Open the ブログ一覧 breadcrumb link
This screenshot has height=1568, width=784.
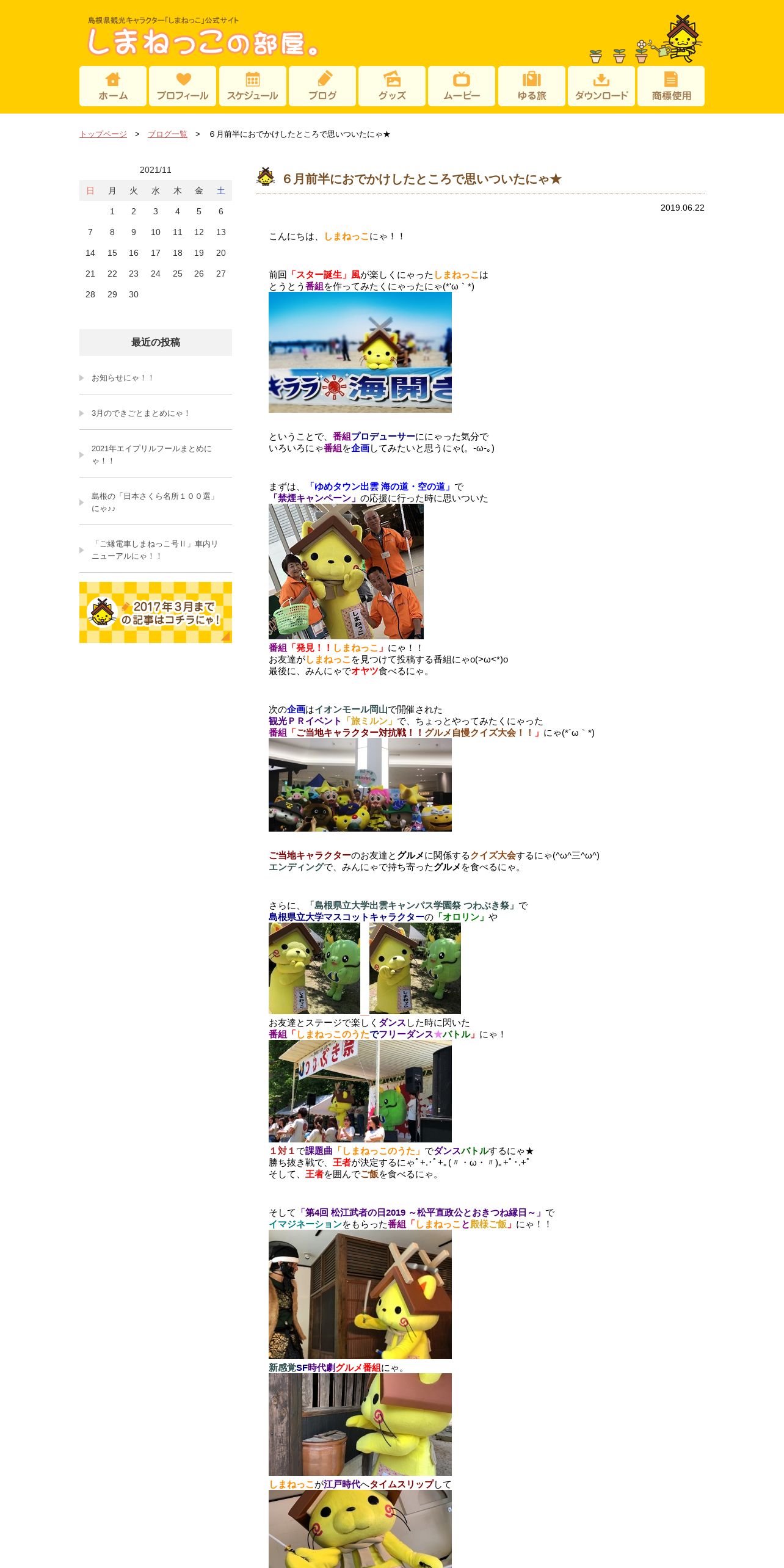click(x=167, y=134)
